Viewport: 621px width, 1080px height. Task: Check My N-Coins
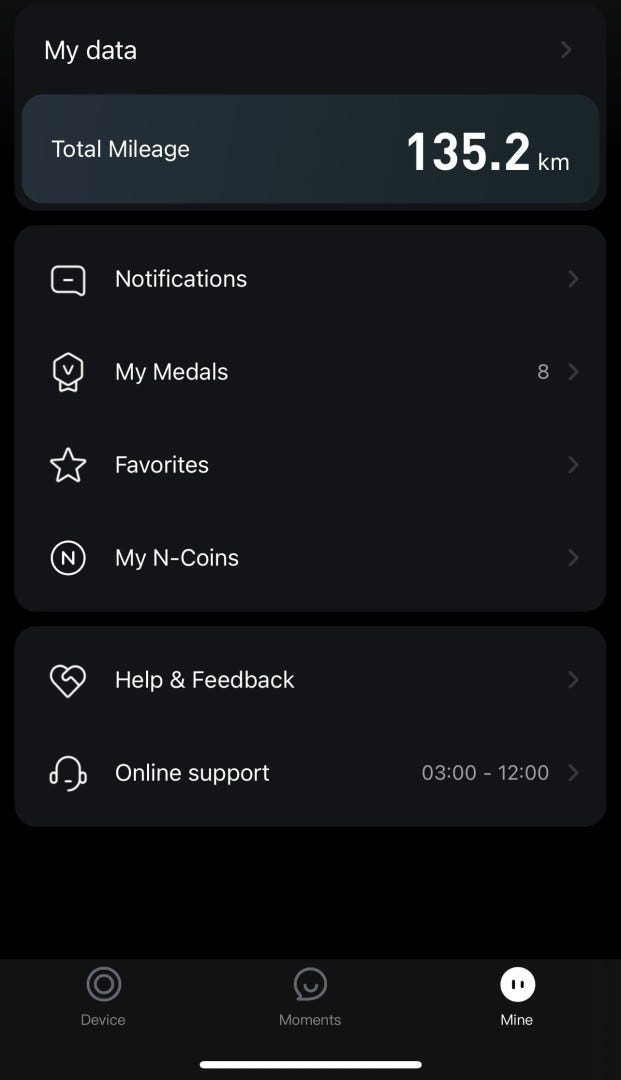pyautogui.click(x=310, y=558)
